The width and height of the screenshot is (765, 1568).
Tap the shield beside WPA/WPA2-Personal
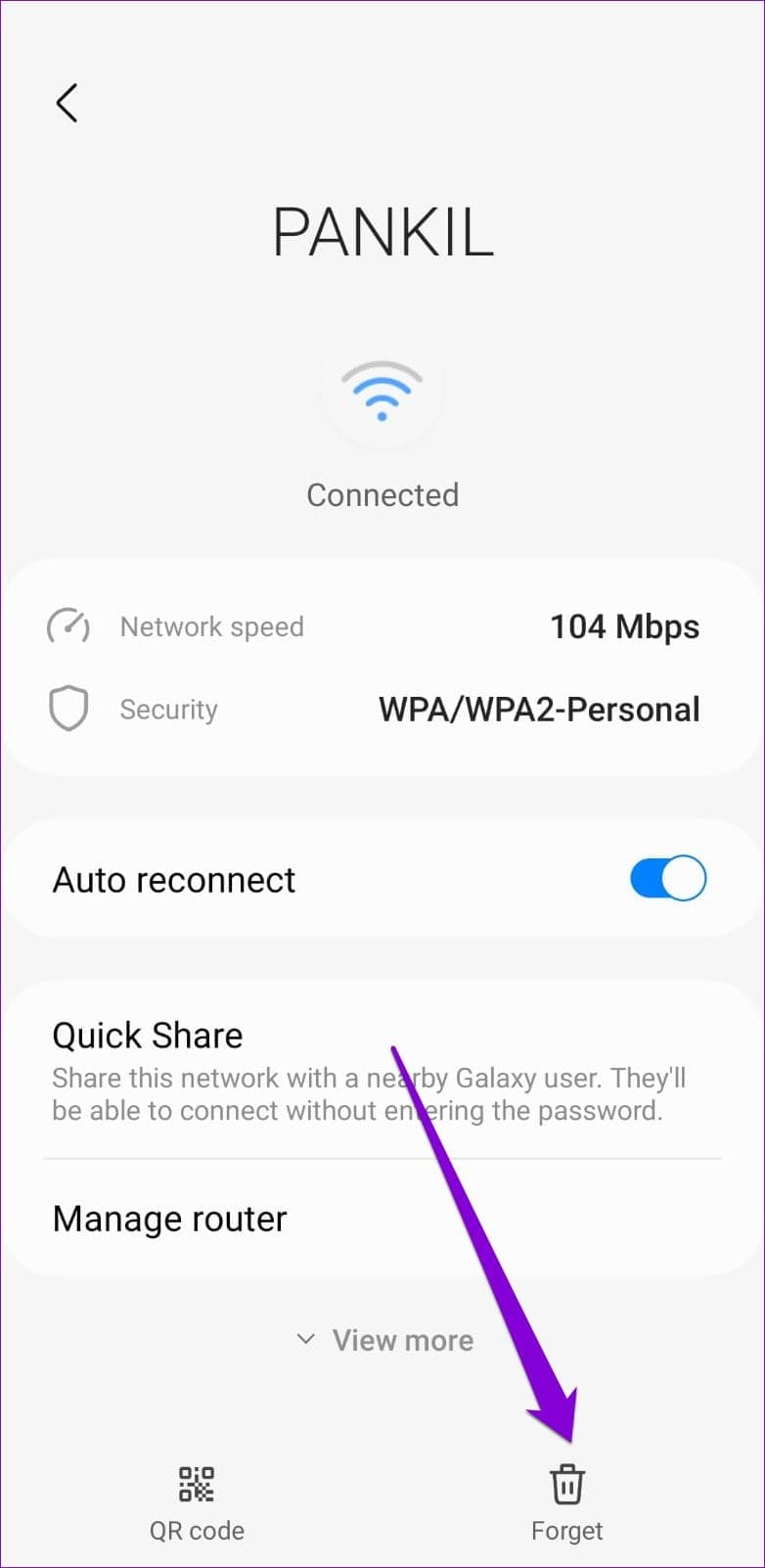coord(68,708)
